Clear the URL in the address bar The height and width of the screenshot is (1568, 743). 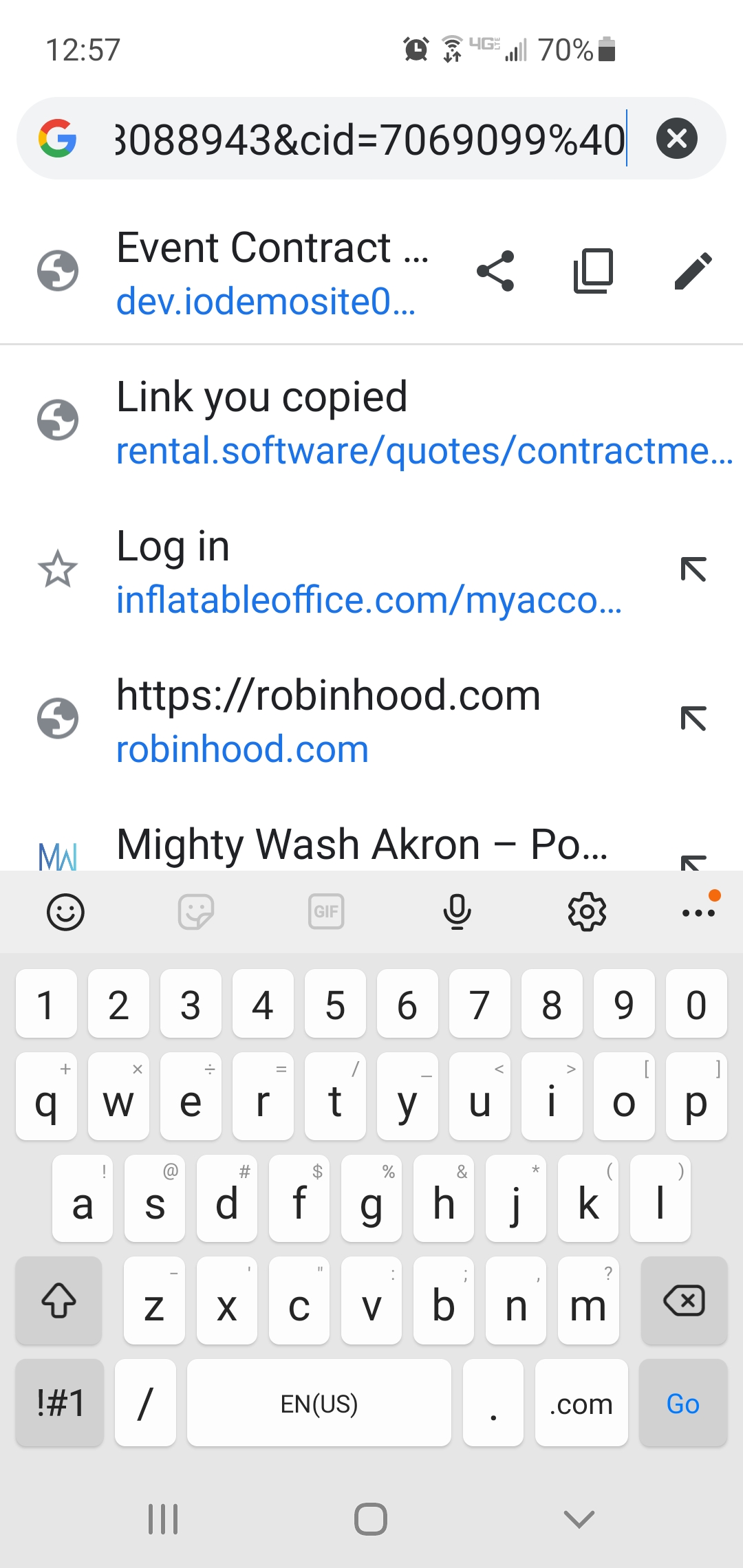(x=677, y=138)
